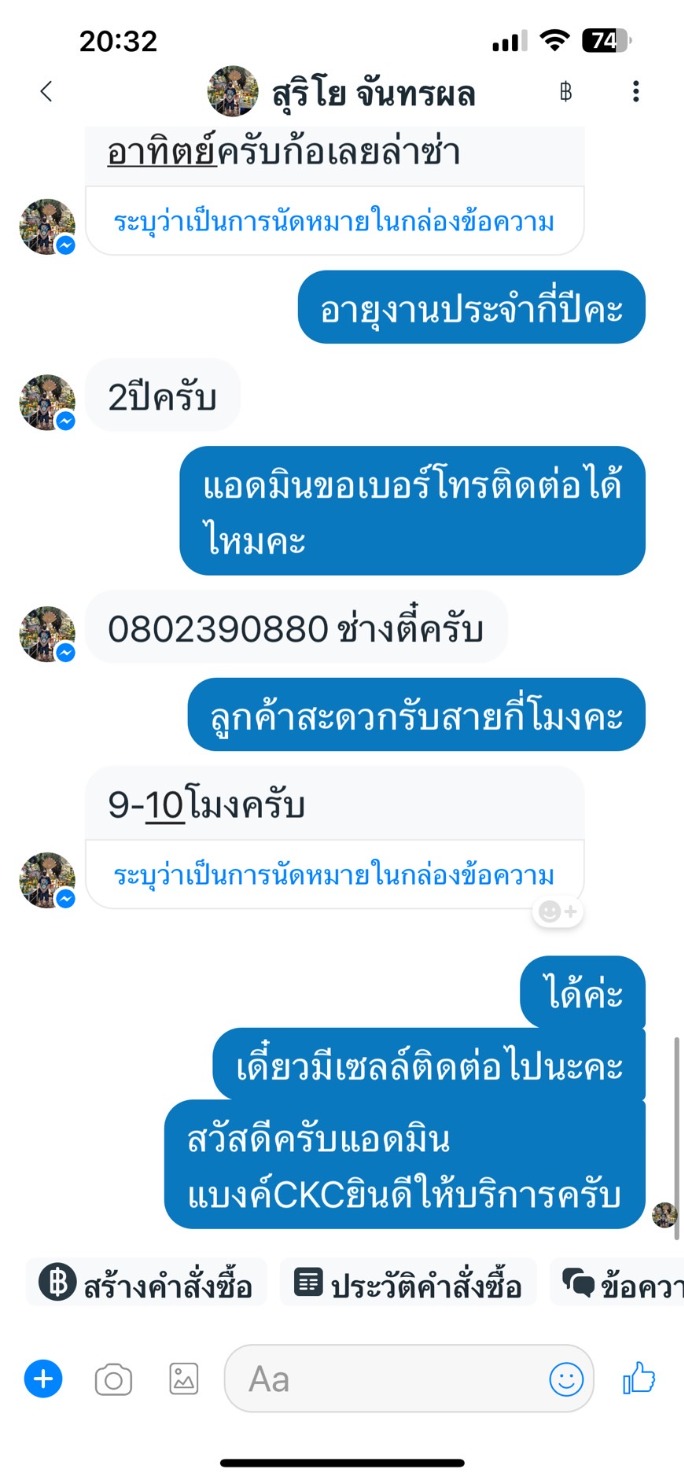The width and height of the screenshot is (684, 1480).
Task: Tap the blue plus button
Action: [x=43, y=1380]
